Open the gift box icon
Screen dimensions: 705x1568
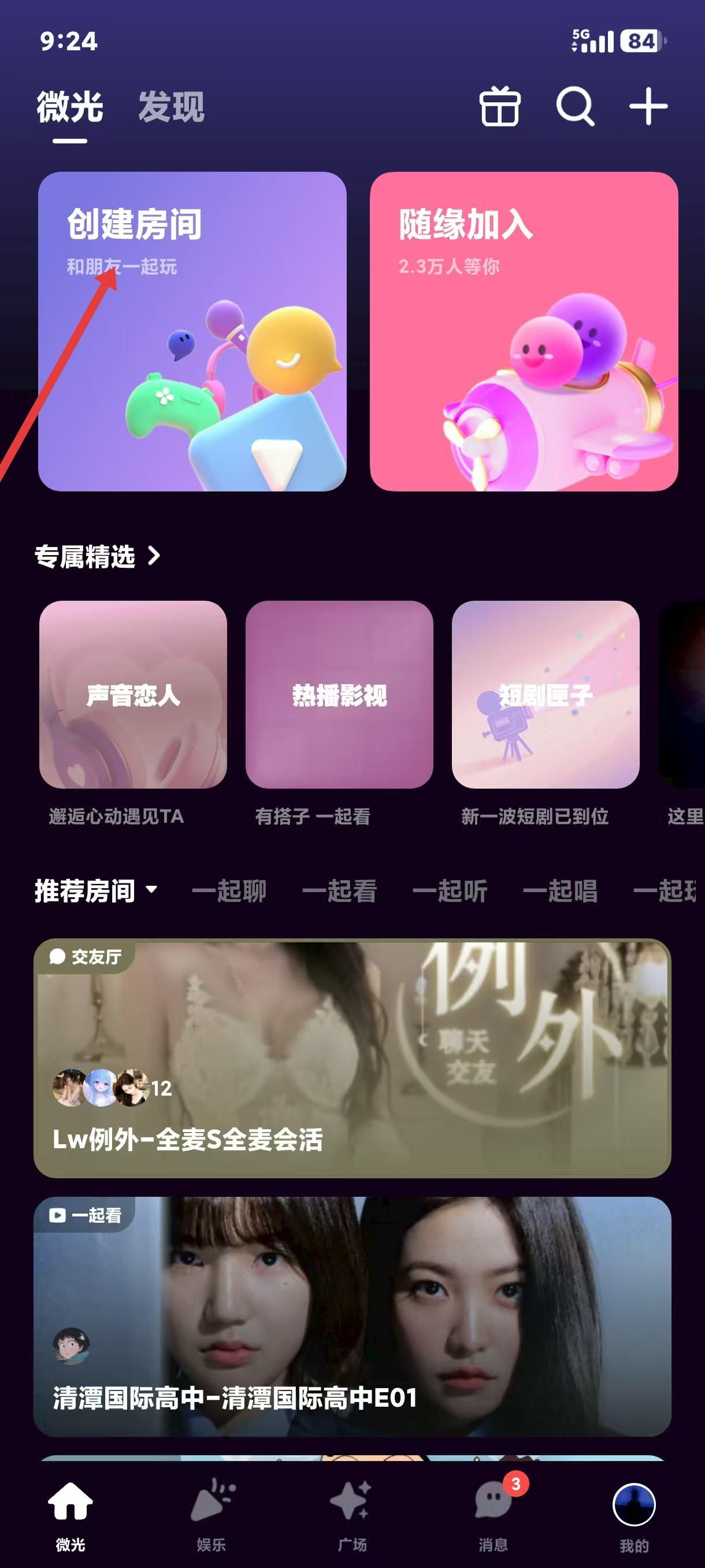click(499, 107)
